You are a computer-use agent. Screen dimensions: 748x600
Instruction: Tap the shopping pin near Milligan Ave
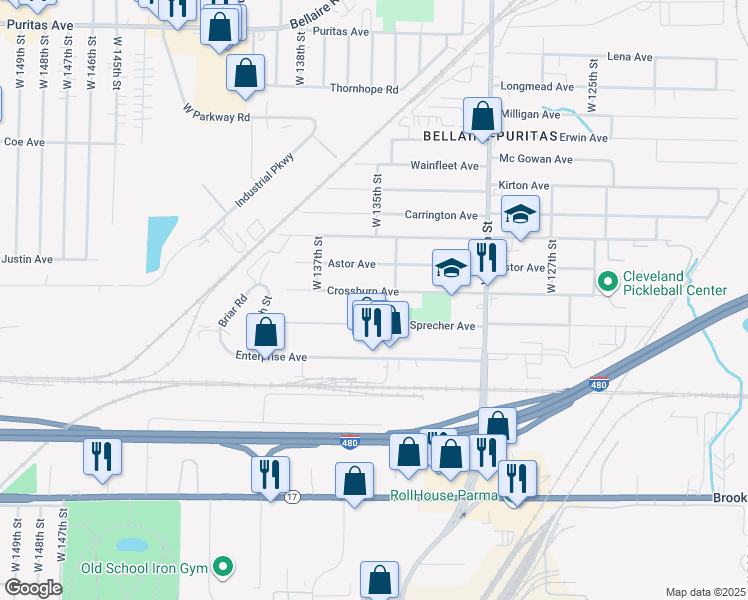pyautogui.click(x=482, y=120)
